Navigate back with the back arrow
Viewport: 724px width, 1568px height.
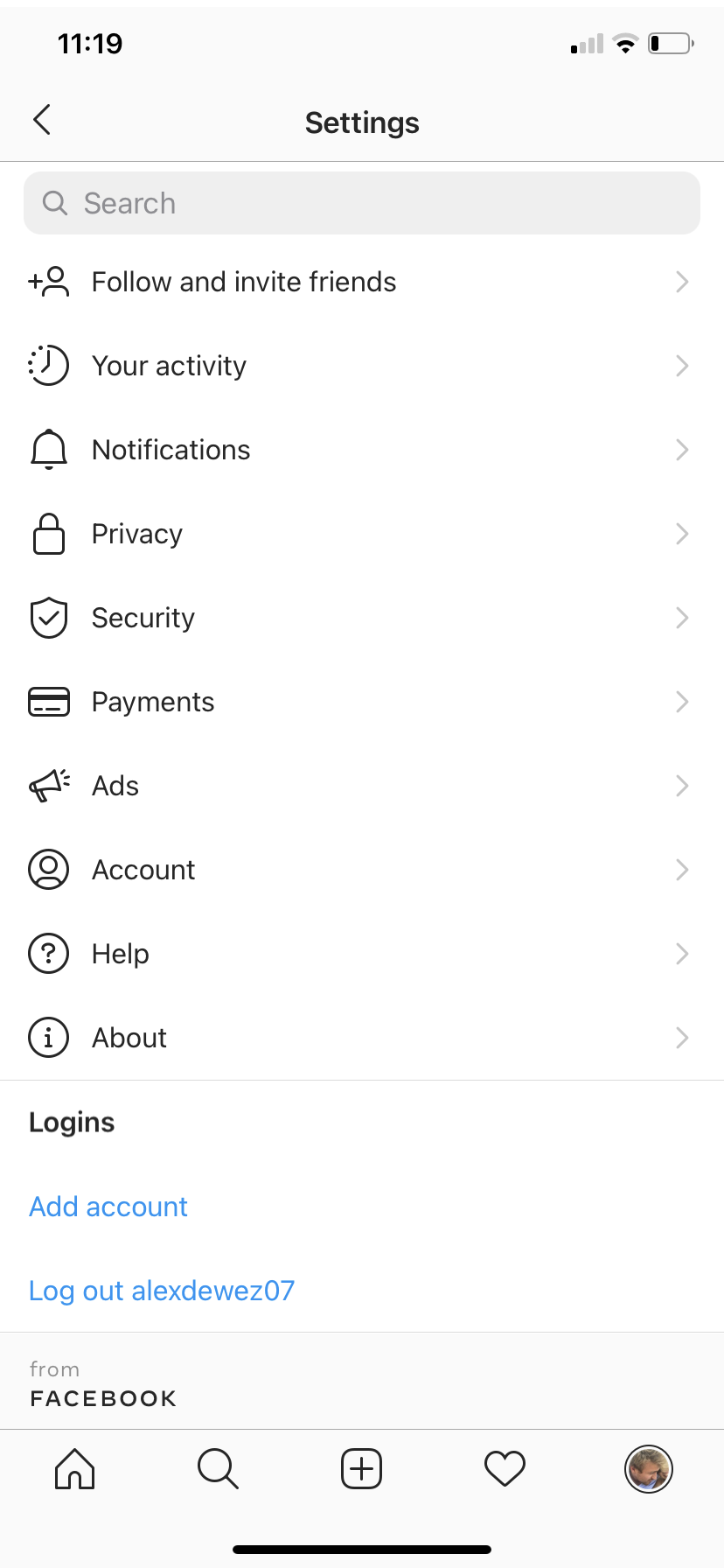click(41, 120)
